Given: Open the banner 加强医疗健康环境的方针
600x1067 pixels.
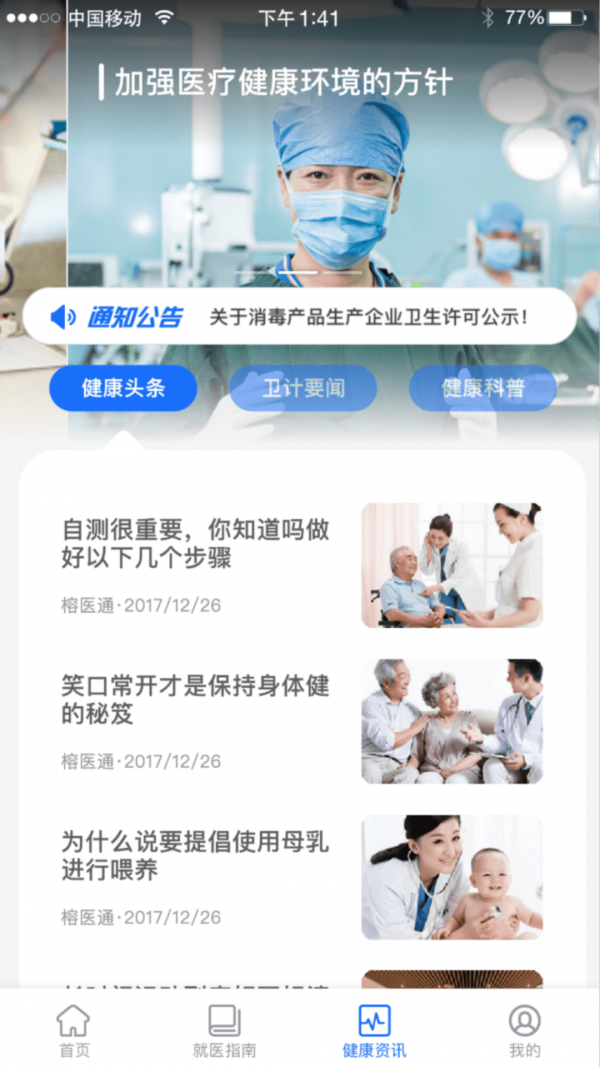Looking at the screenshot, I should coord(283,83).
